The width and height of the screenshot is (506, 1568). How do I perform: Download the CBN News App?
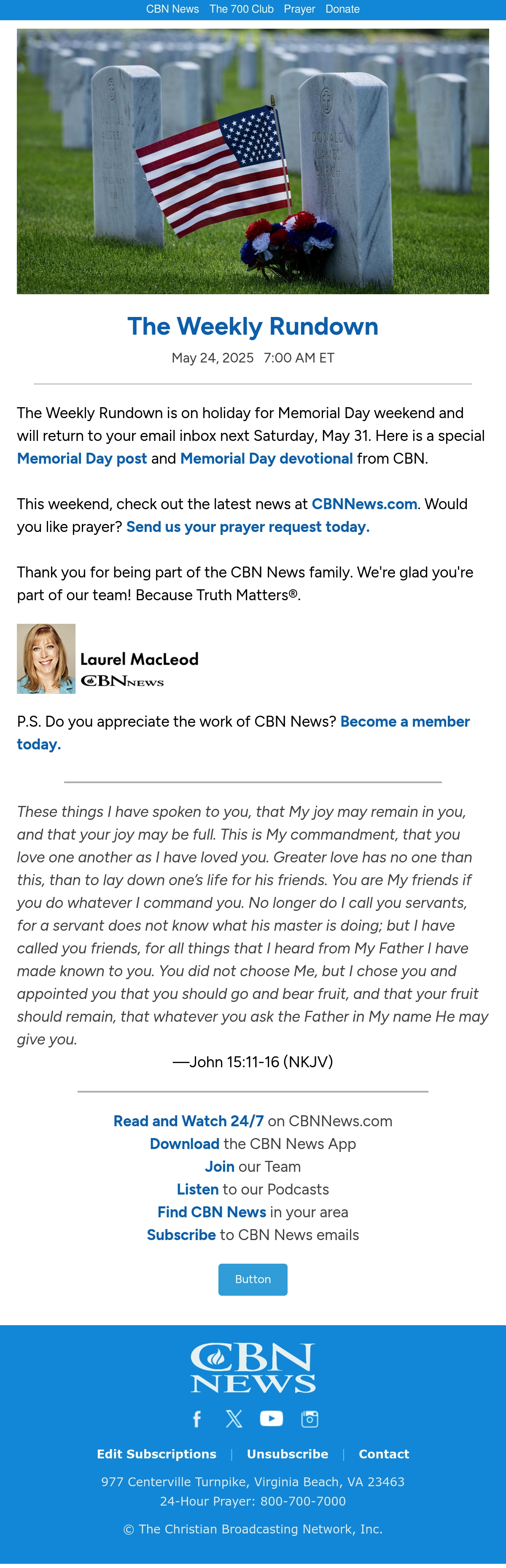click(x=185, y=1144)
